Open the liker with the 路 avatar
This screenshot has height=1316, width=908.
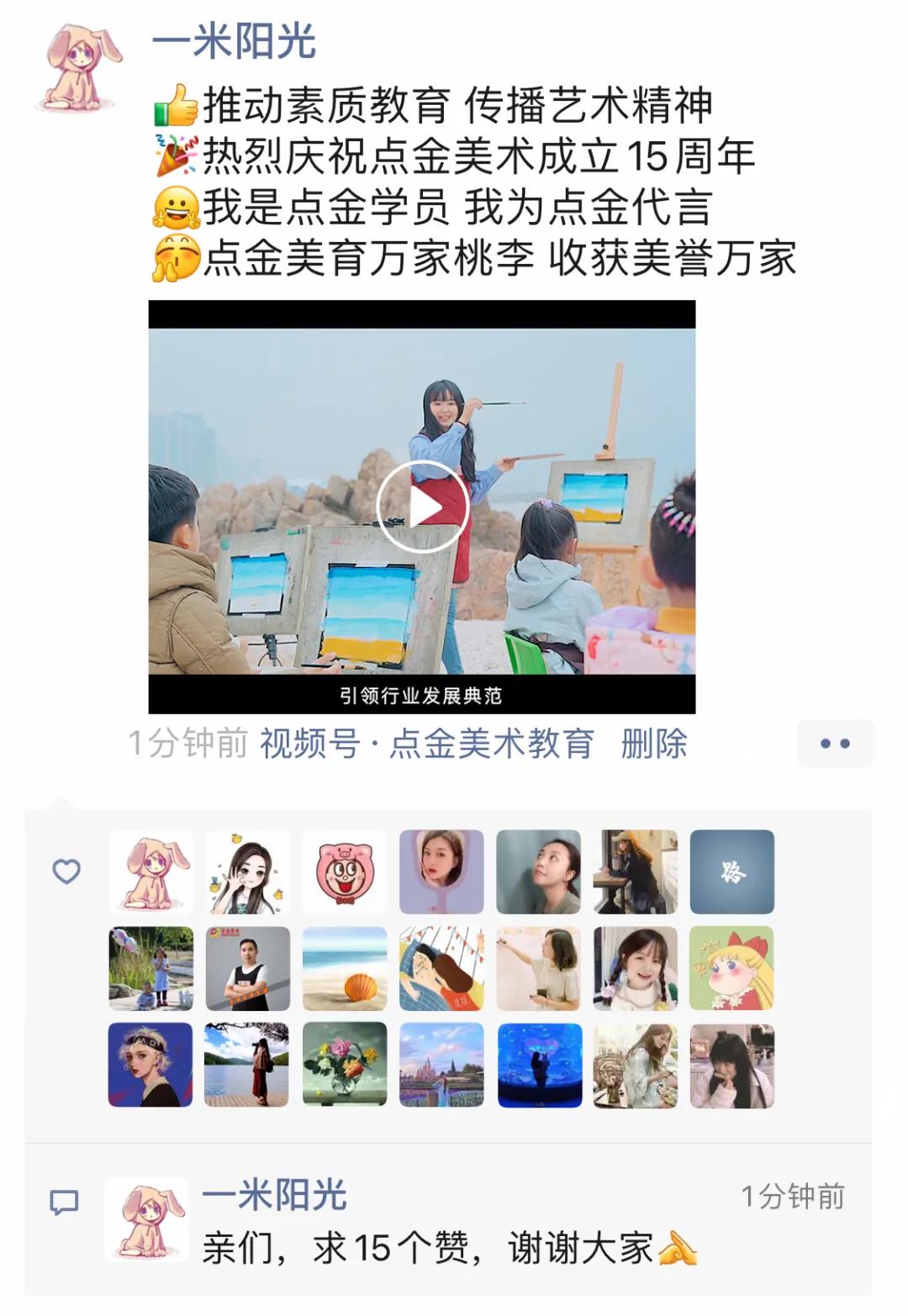point(731,871)
